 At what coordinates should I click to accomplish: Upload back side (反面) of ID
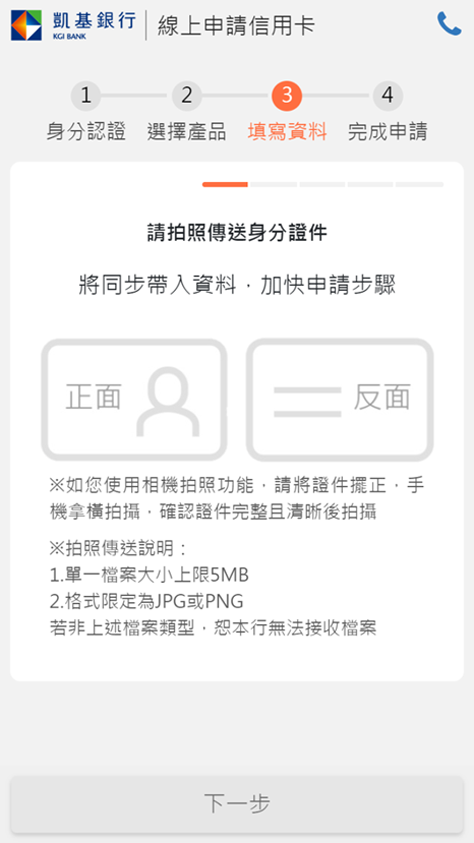[340, 399]
